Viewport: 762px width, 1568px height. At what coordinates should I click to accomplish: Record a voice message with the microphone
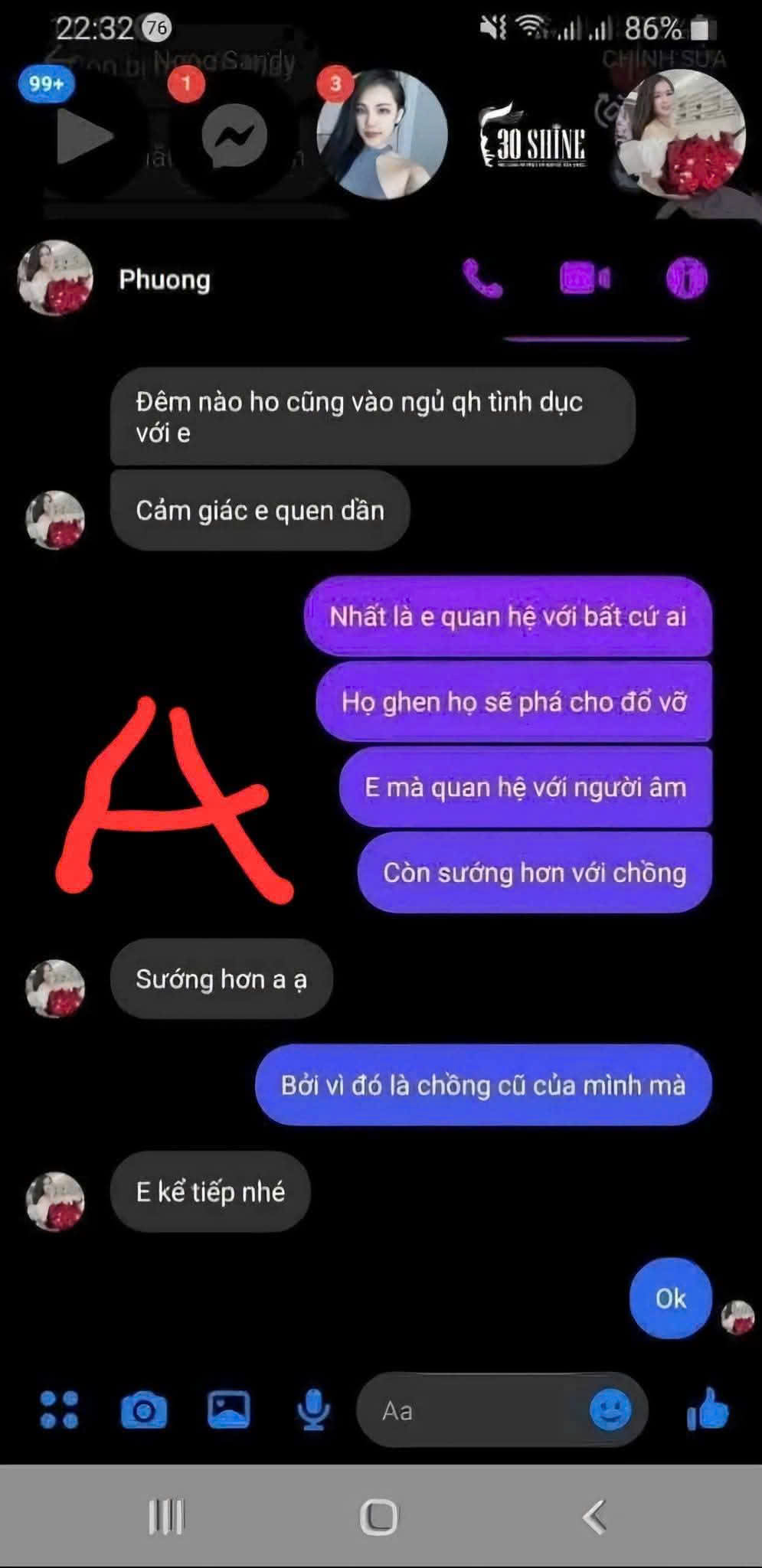tap(313, 1410)
